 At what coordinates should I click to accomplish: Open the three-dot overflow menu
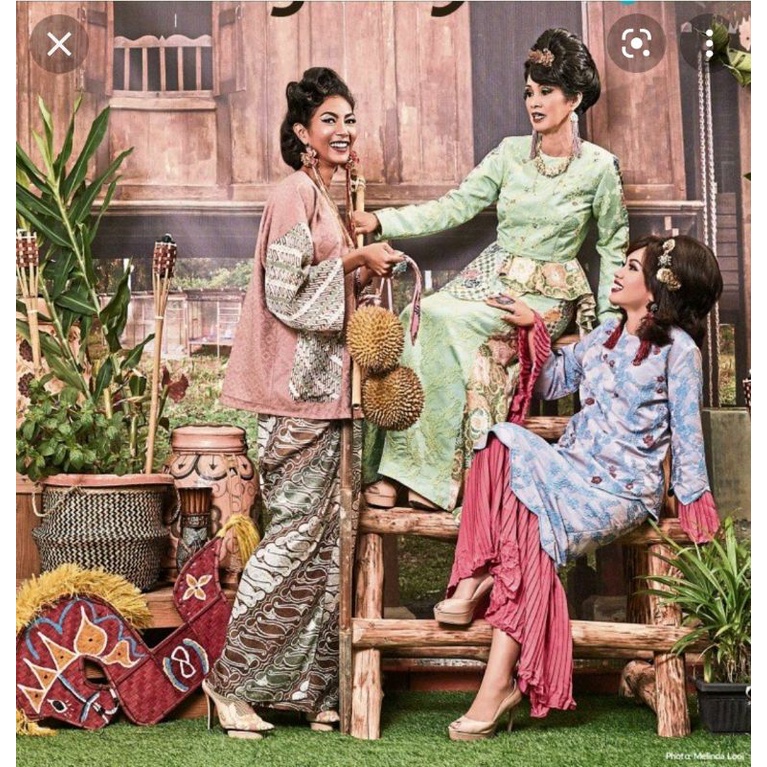coord(708,43)
